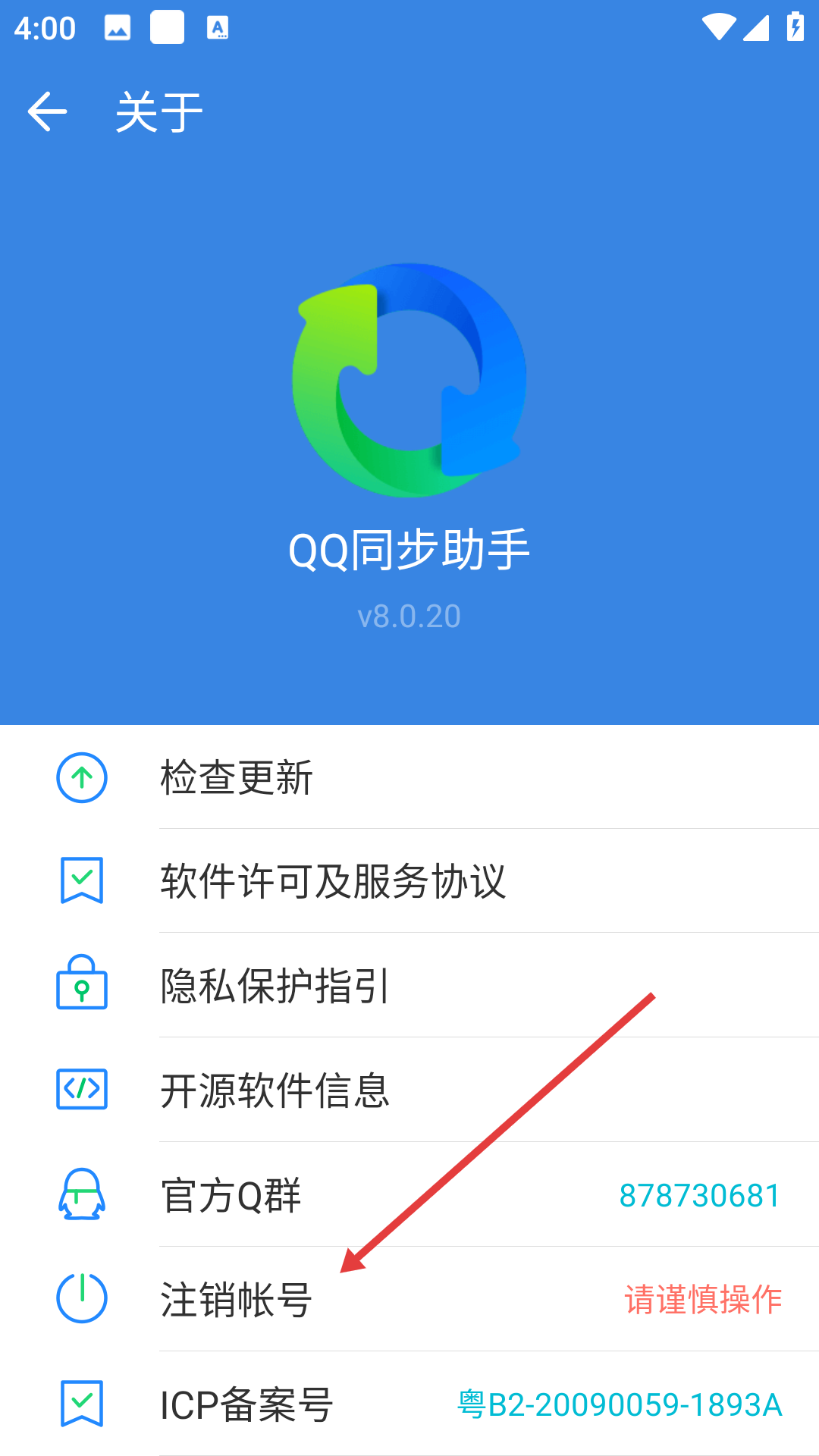Open 隐私保护指引

click(x=275, y=985)
